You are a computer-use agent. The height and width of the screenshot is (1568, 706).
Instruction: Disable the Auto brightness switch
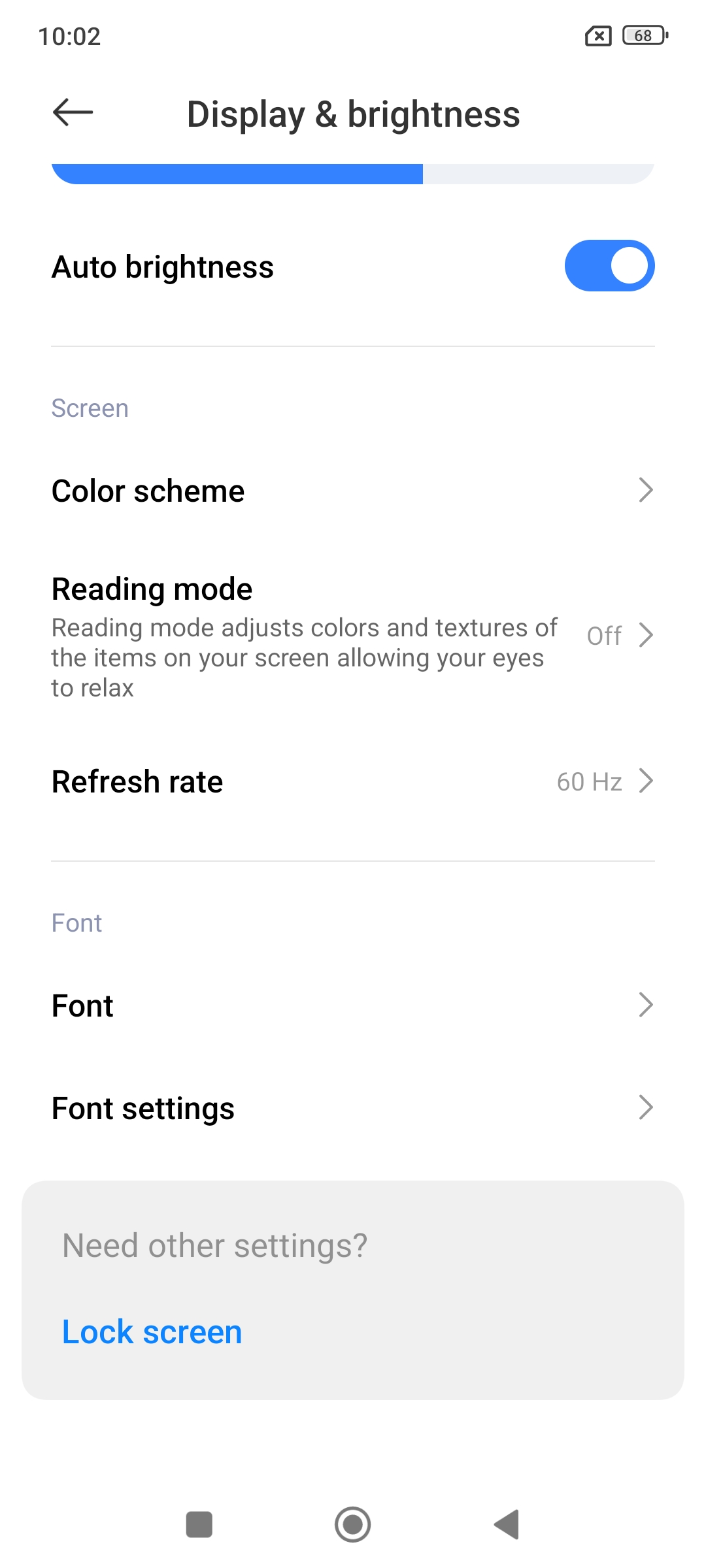(609, 266)
